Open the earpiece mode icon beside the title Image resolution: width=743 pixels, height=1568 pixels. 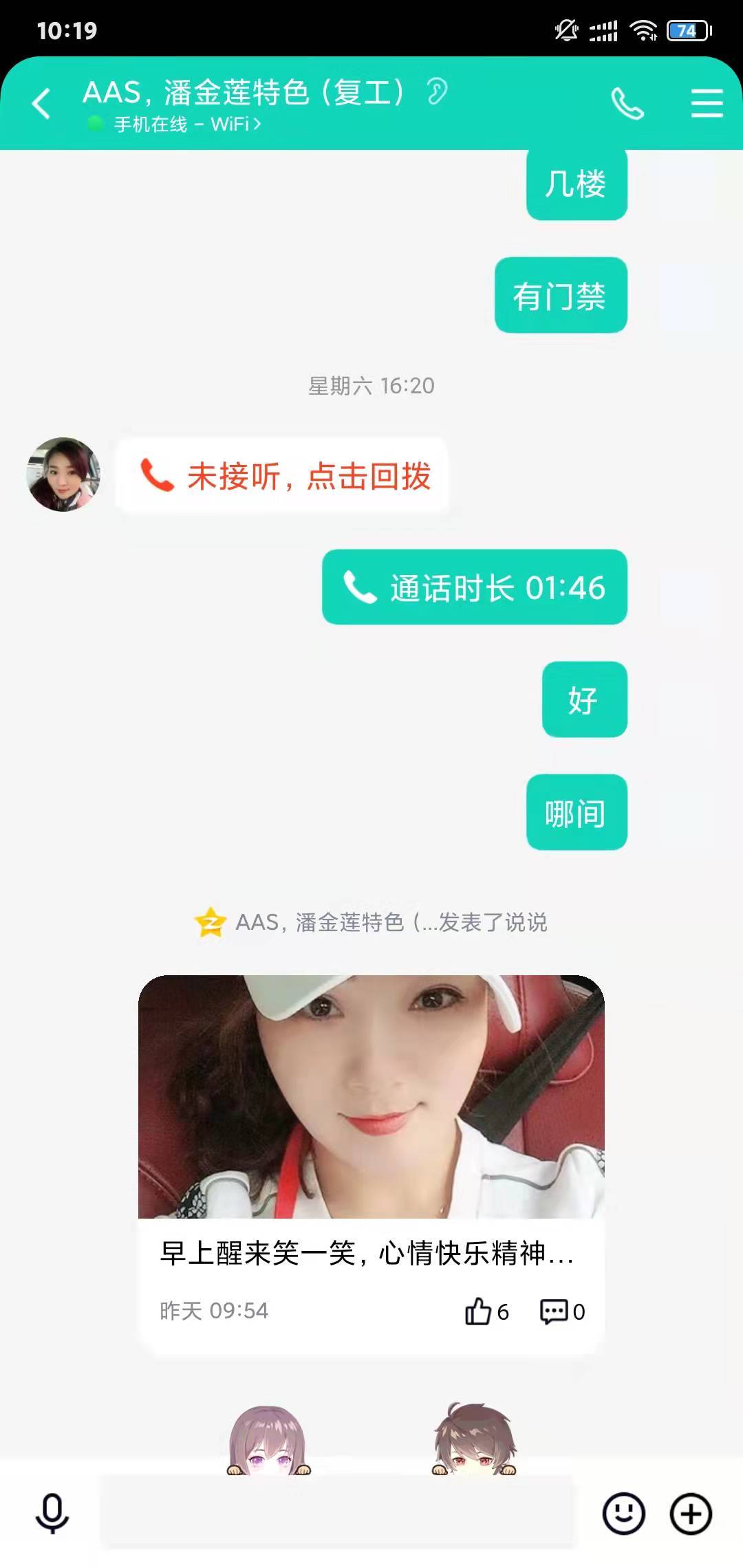point(437,91)
